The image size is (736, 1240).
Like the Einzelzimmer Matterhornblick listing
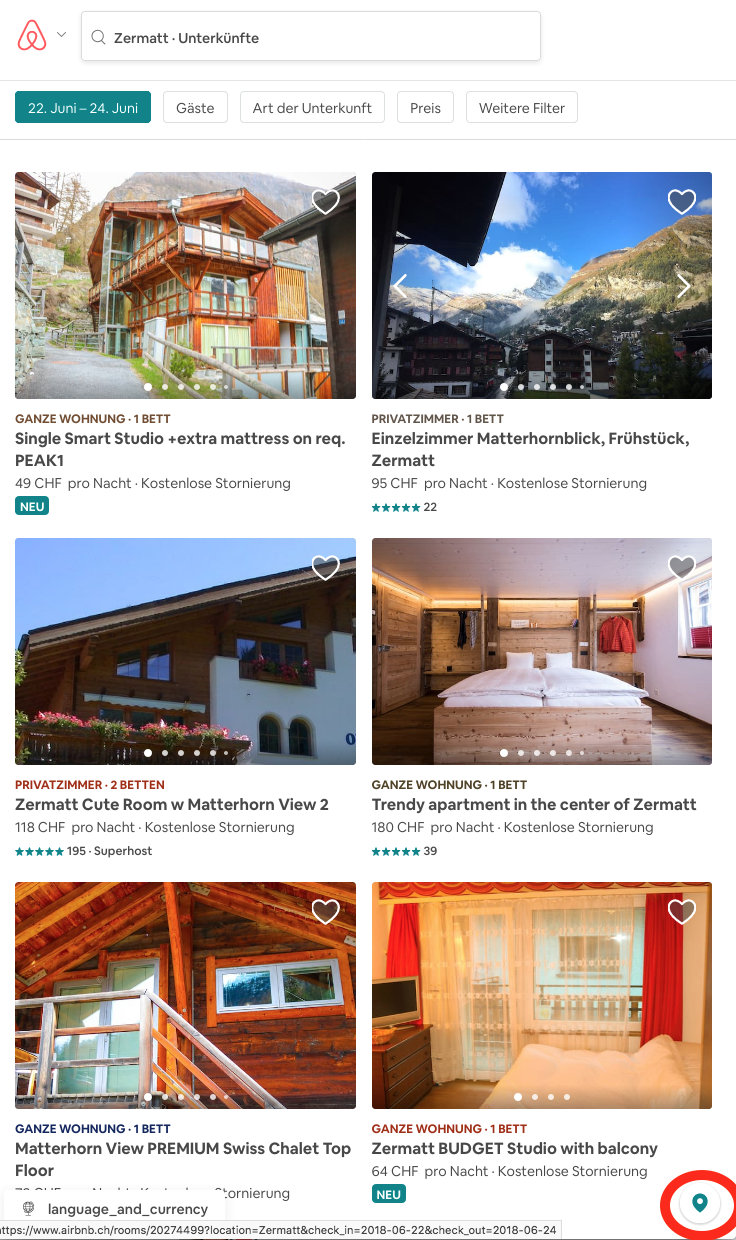point(681,202)
